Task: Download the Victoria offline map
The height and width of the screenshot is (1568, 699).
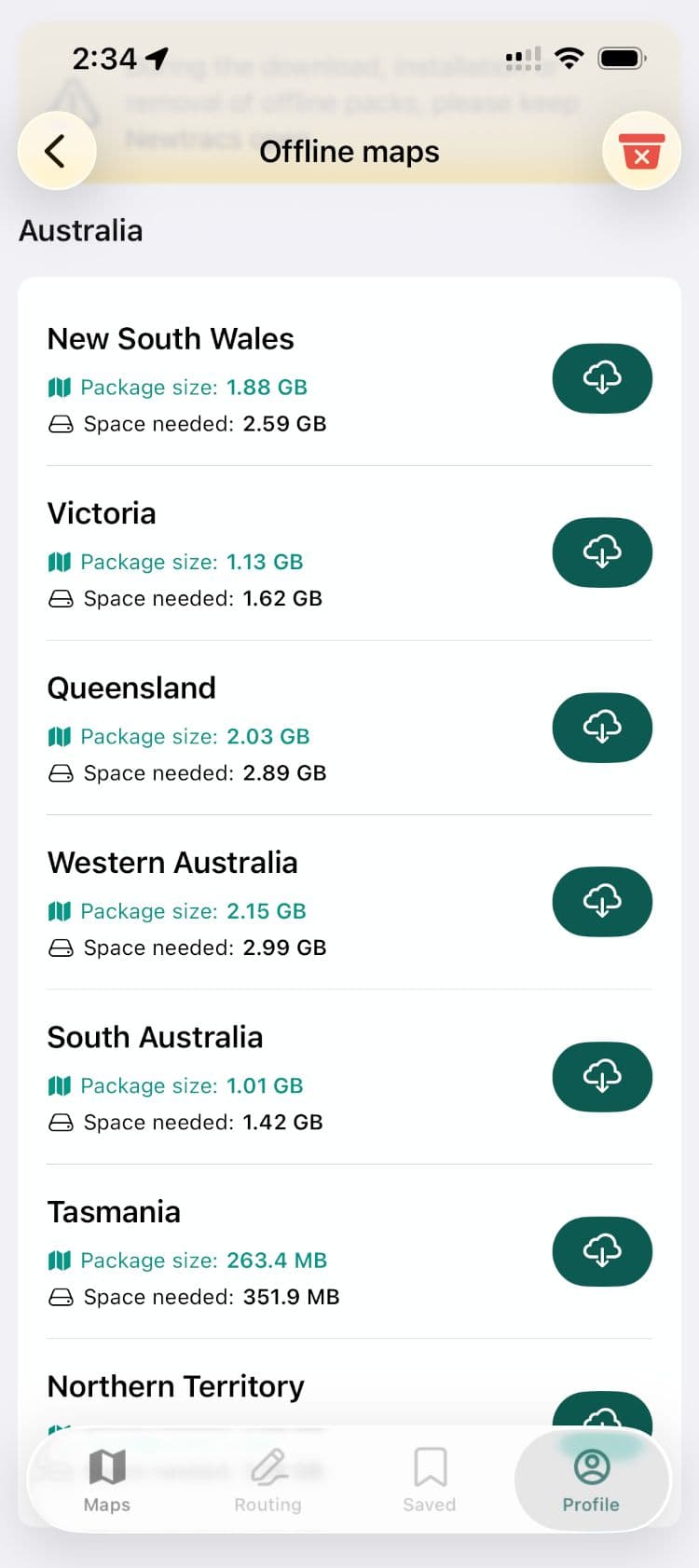Action: pos(602,552)
